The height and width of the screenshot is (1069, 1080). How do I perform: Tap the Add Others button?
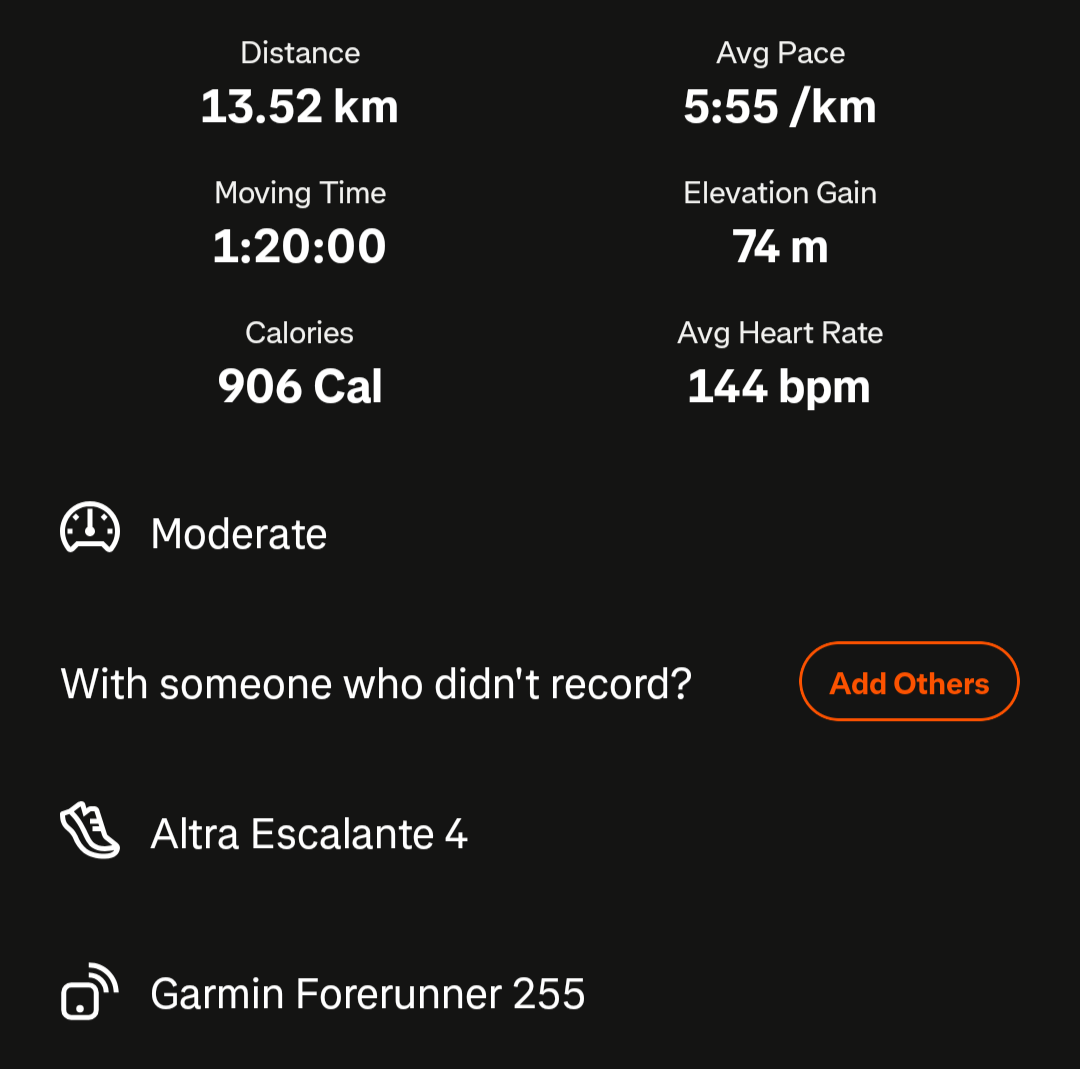tap(908, 682)
